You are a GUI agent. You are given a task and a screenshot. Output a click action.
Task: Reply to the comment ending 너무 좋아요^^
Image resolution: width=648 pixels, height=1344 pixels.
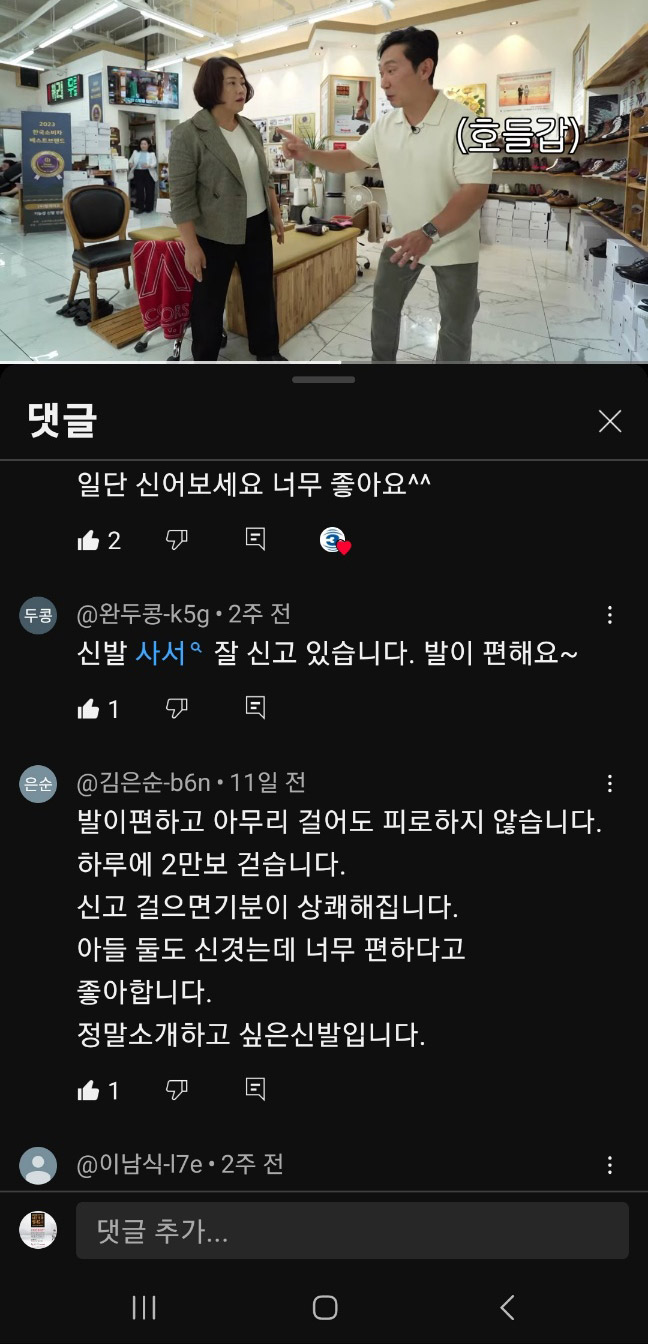click(255, 540)
